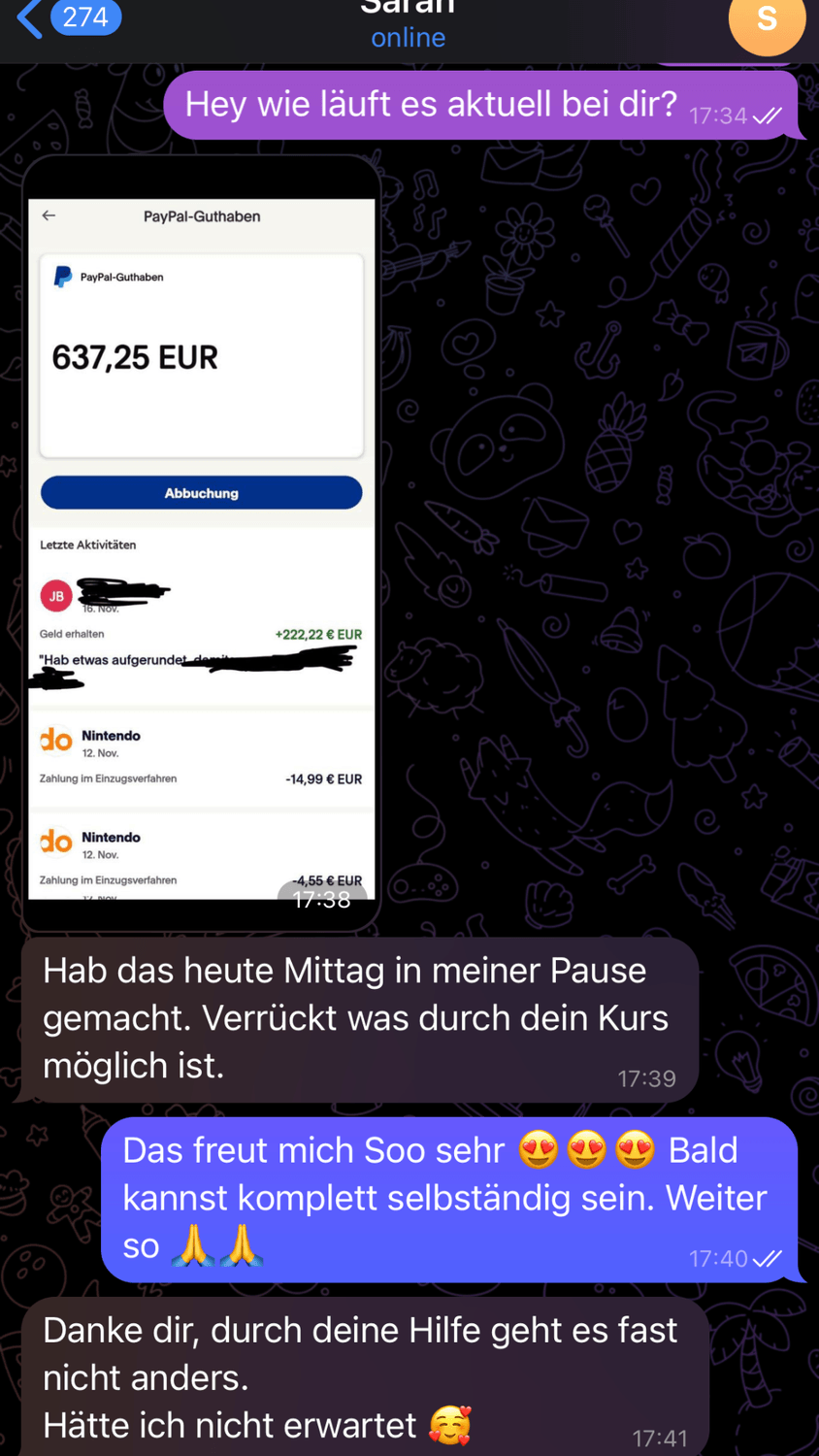
Task: Open the PayPal-Guthaben screenshot sent at 17:38
Action: point(202,544)
